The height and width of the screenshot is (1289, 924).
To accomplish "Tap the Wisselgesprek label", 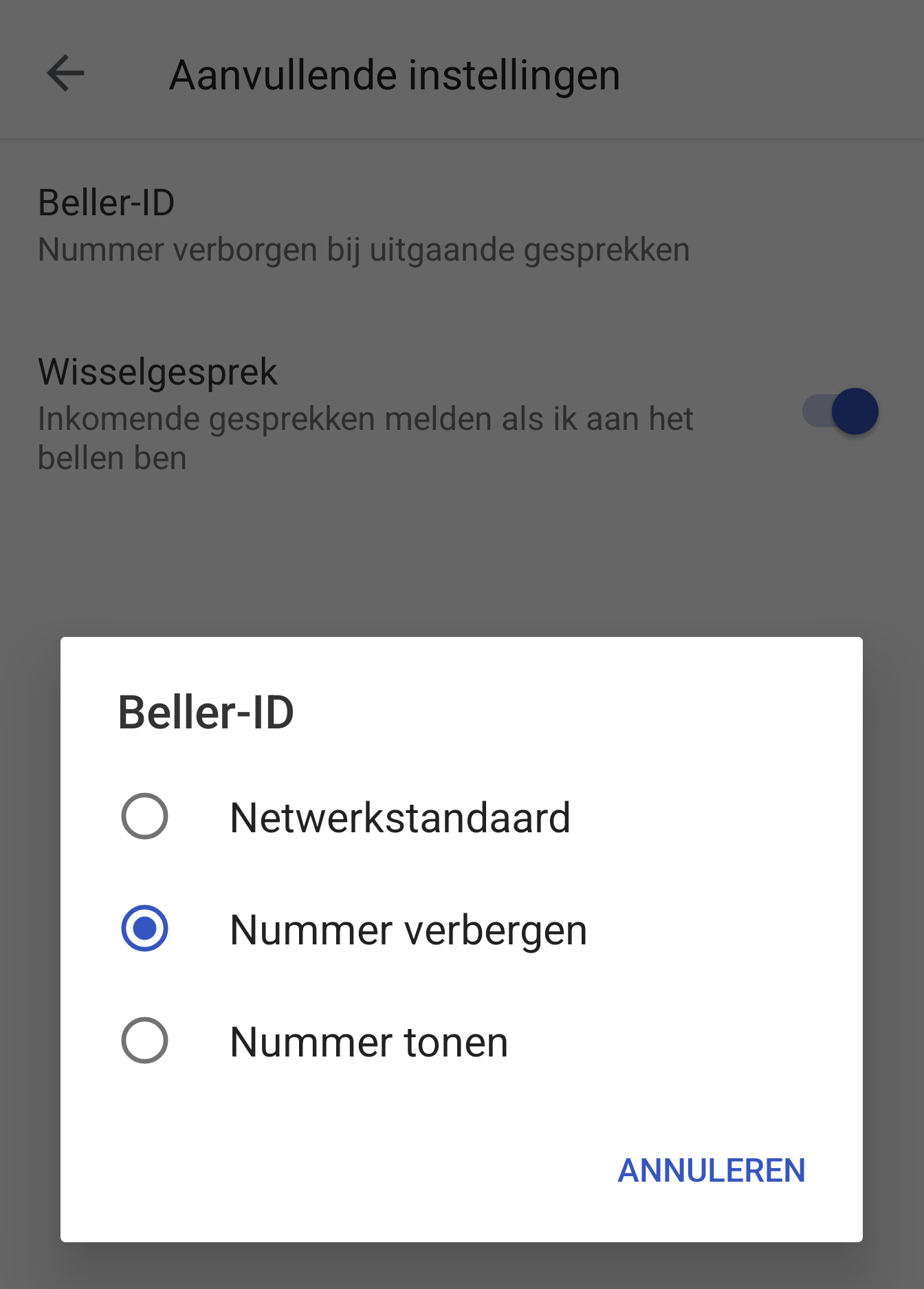I will click(158, 371).
